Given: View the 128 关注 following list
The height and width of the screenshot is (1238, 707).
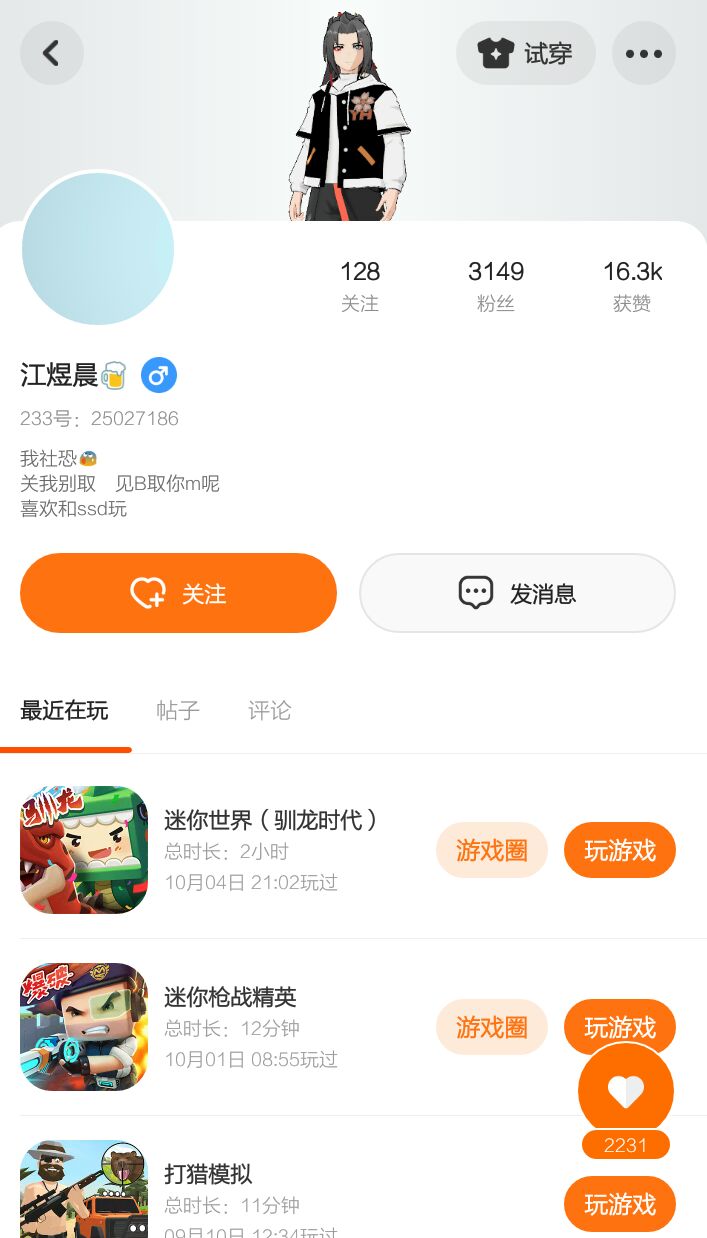Looking at the screenshot, I should click(360, 285).
